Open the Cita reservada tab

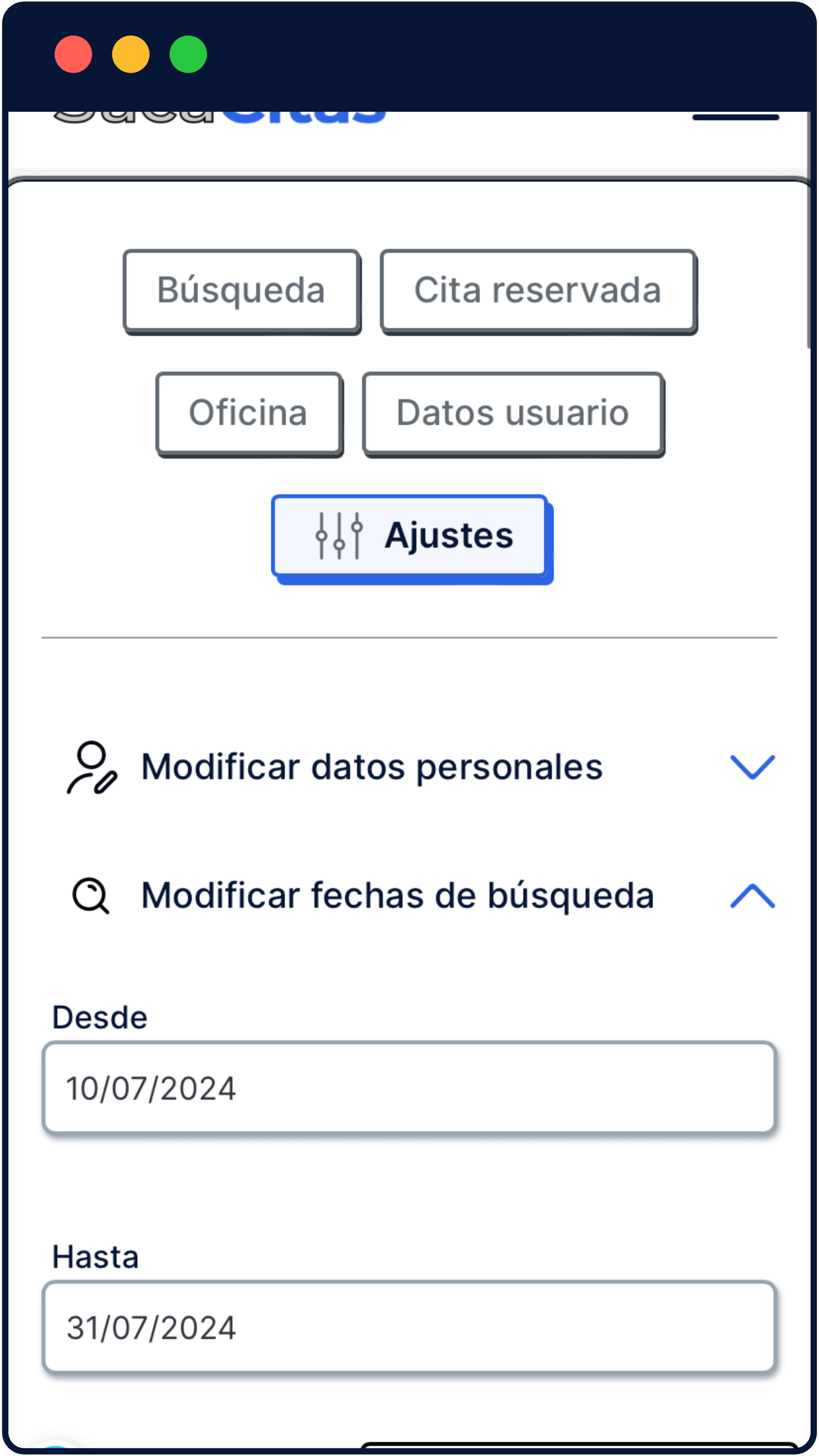537,290
